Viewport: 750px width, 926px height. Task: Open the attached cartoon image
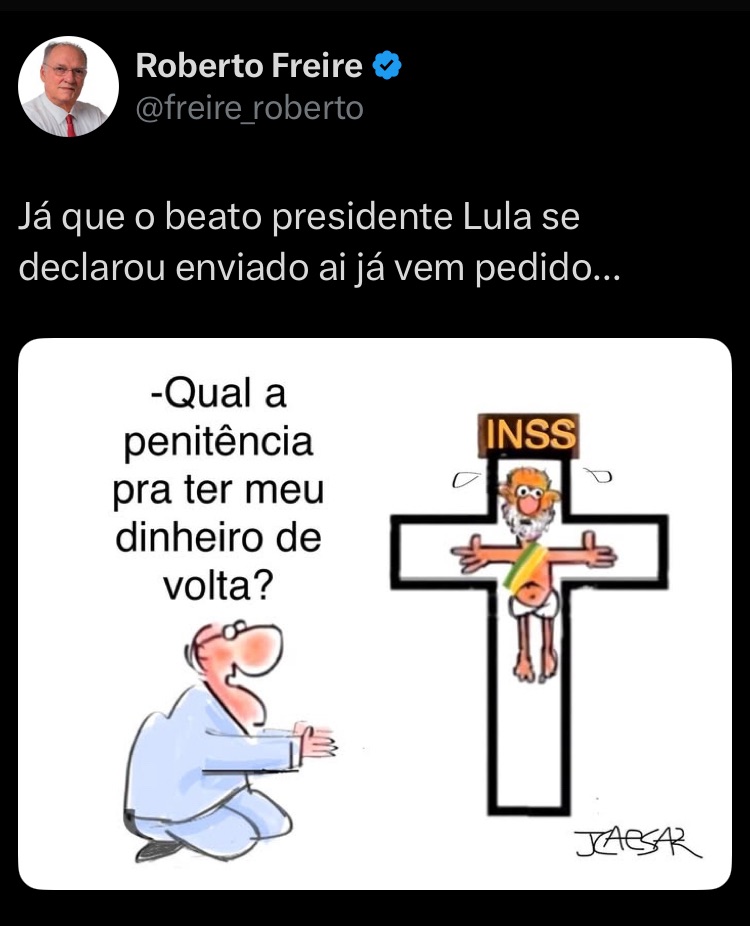[x=375, y=614]
